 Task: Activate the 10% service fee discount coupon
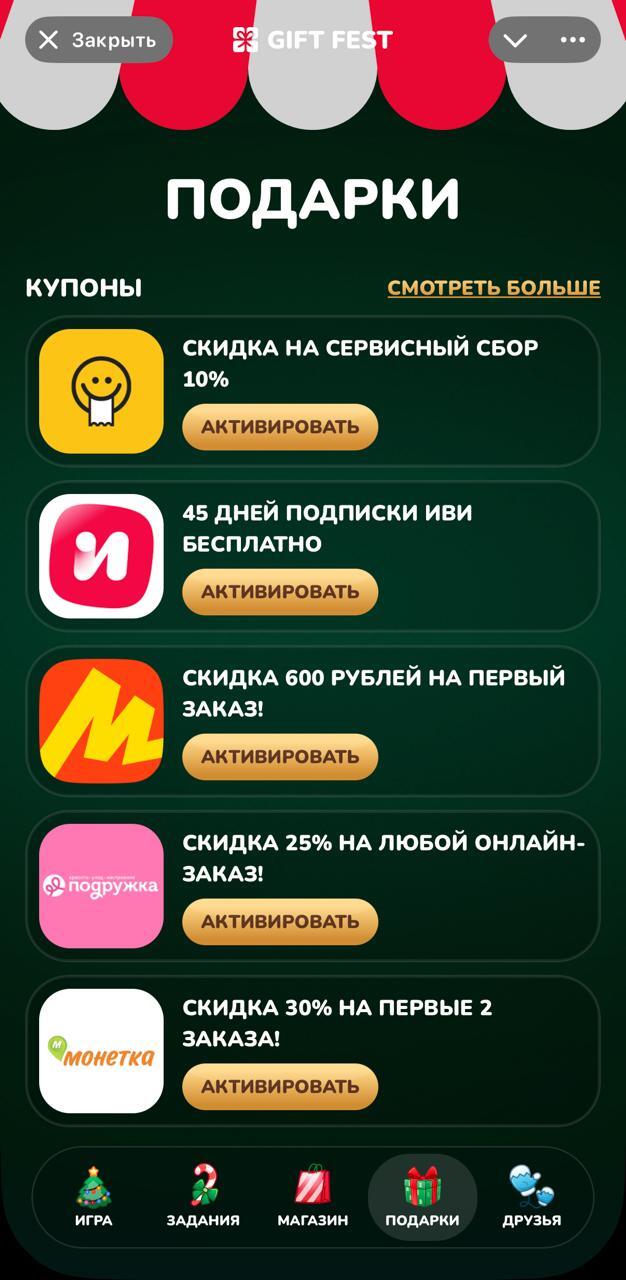pos(280,427)
